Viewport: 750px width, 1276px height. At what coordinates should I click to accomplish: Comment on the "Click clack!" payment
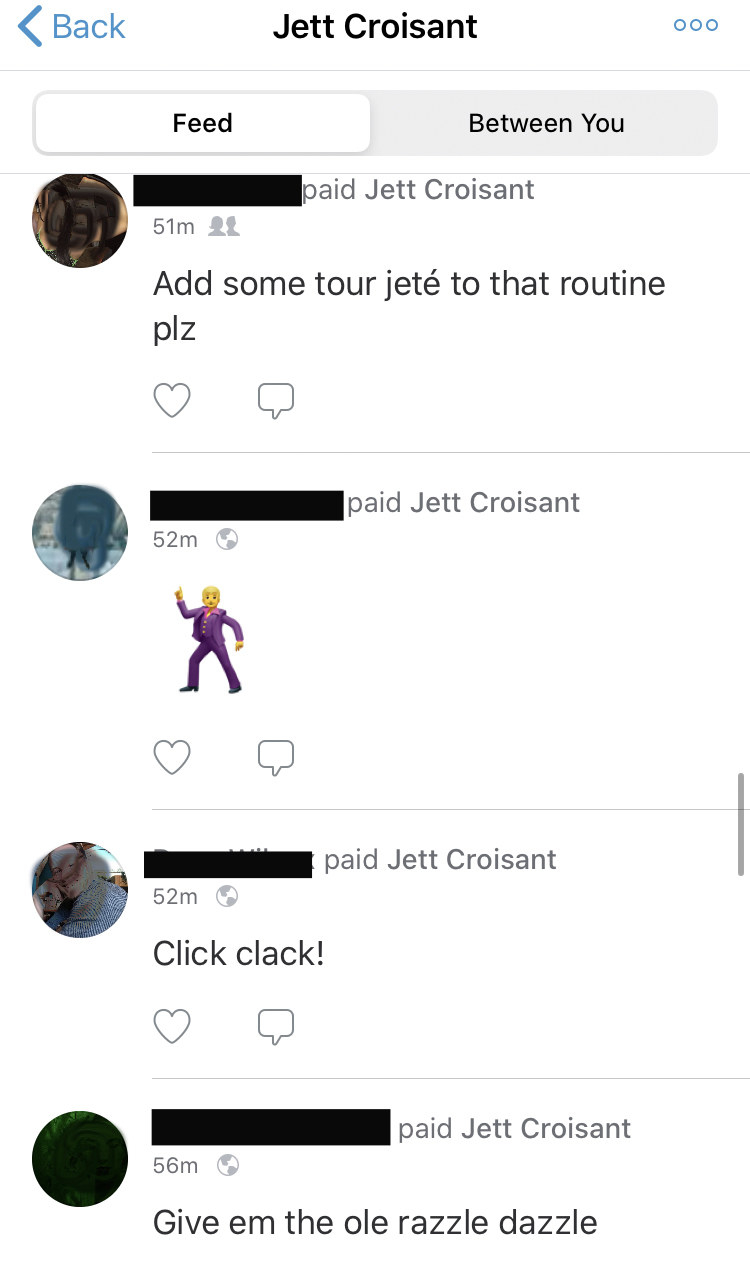pyautogui.click(x=276, y=1026)
